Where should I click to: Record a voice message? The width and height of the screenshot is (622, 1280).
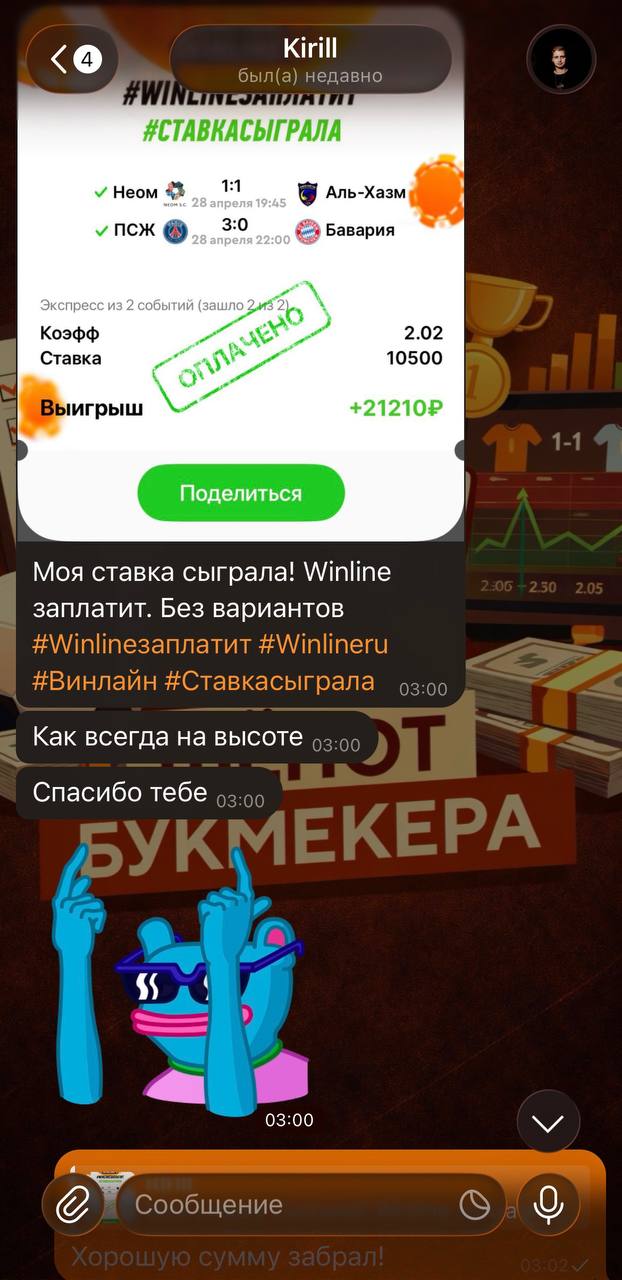click(x=548, y=1205)
